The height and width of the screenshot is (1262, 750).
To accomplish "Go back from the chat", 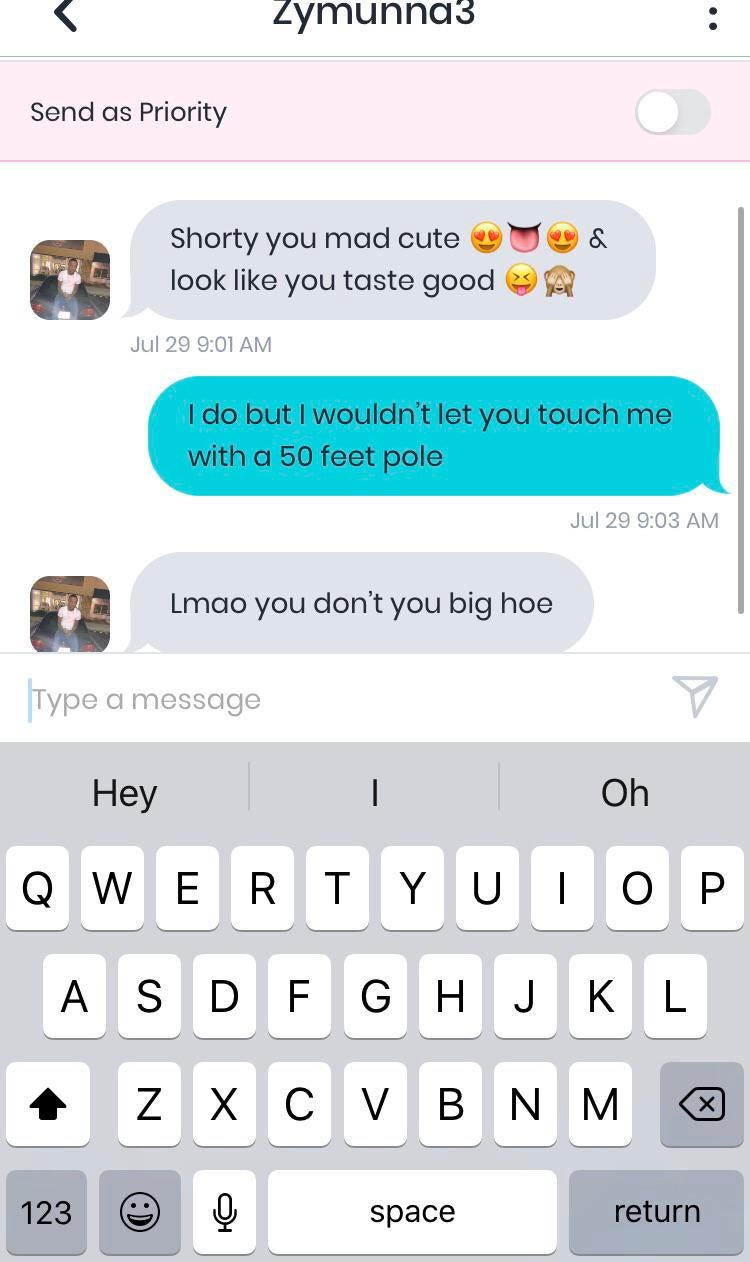I will 65,16.
